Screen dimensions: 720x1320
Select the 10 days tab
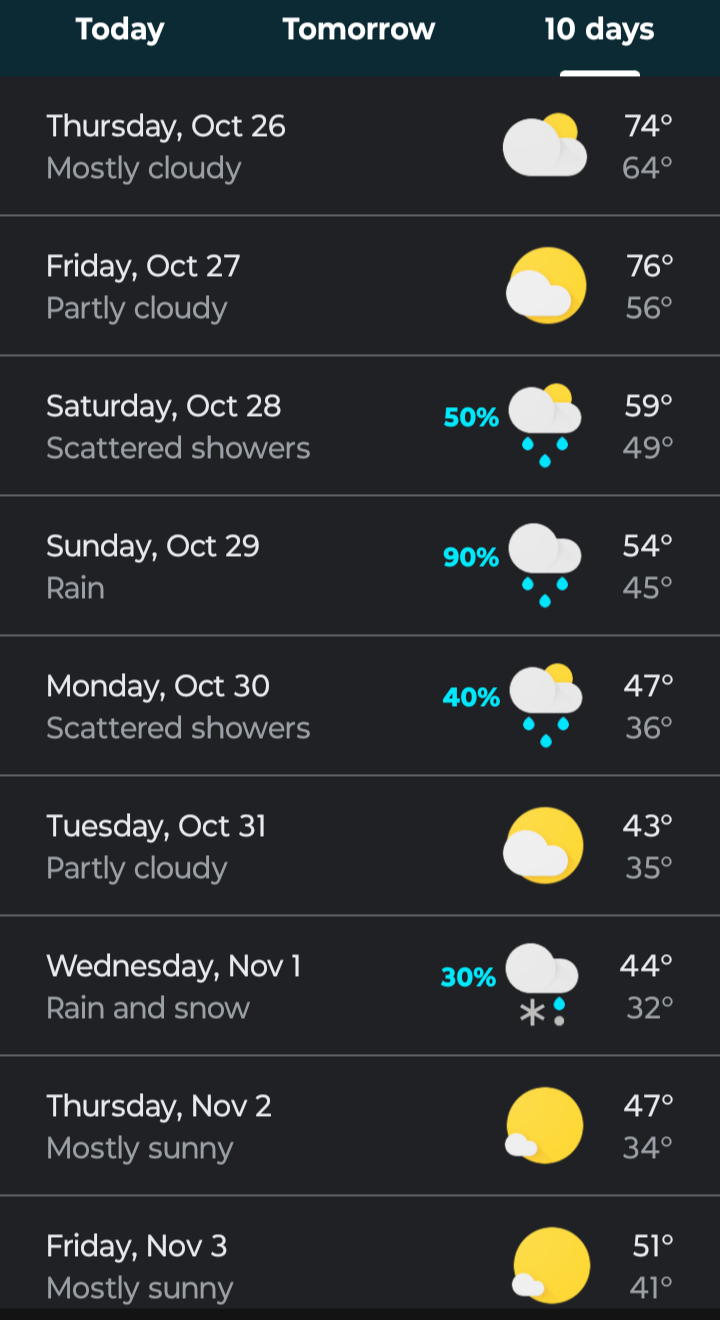(x=599, y=30)
